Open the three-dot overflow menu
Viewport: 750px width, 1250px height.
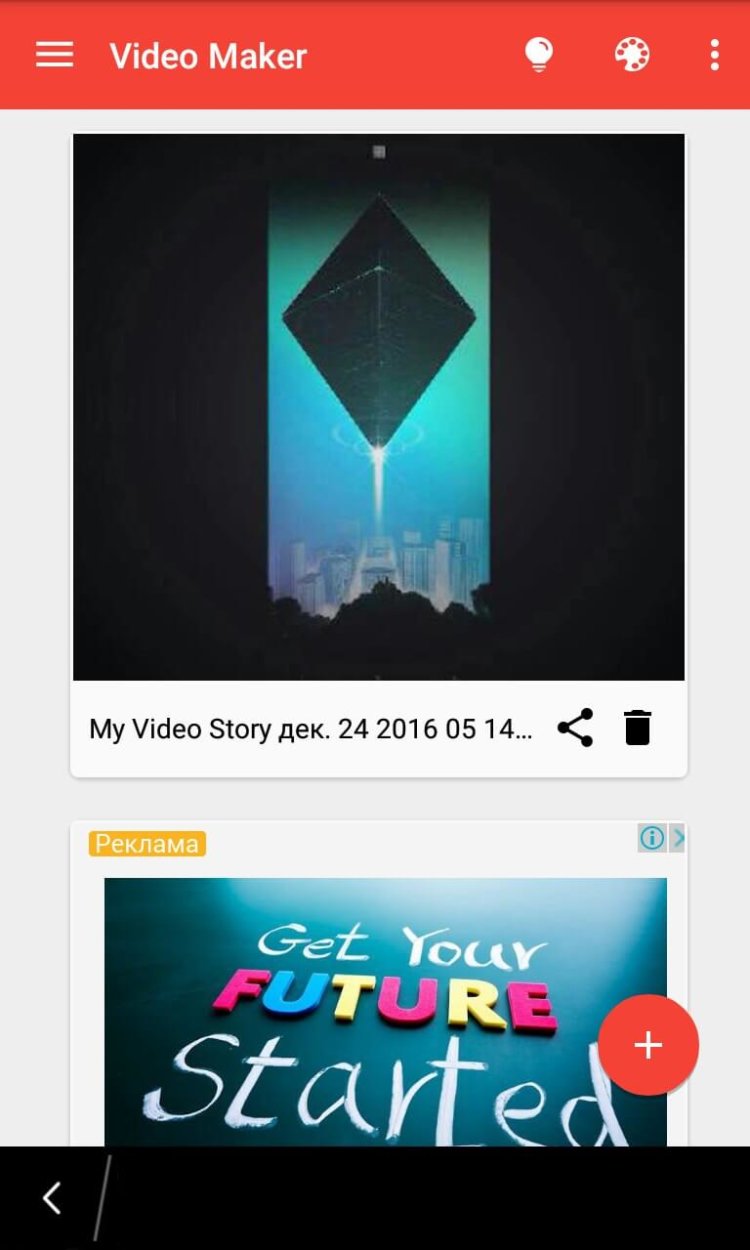(x=714, y=55)
